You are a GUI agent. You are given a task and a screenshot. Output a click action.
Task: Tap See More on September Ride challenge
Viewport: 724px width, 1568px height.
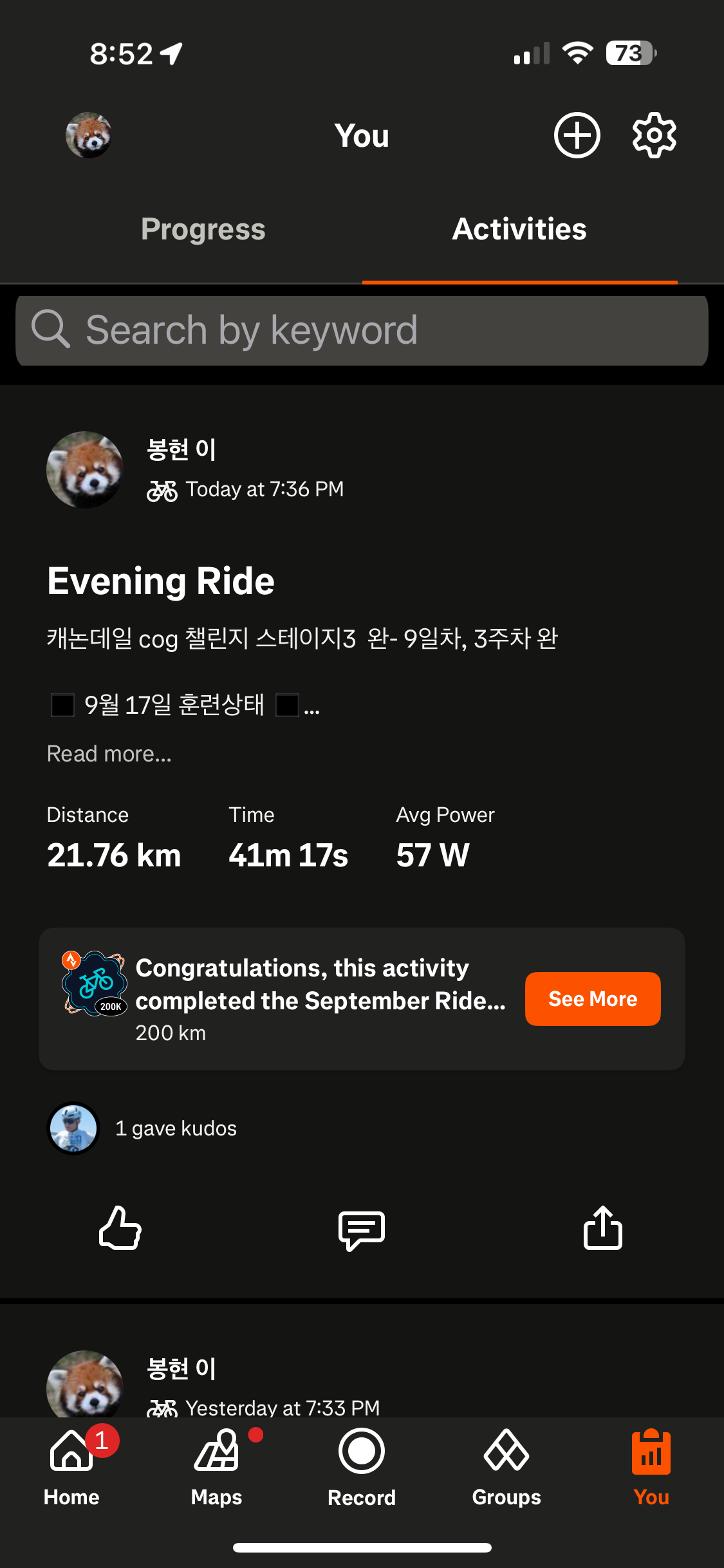[592, 999]
